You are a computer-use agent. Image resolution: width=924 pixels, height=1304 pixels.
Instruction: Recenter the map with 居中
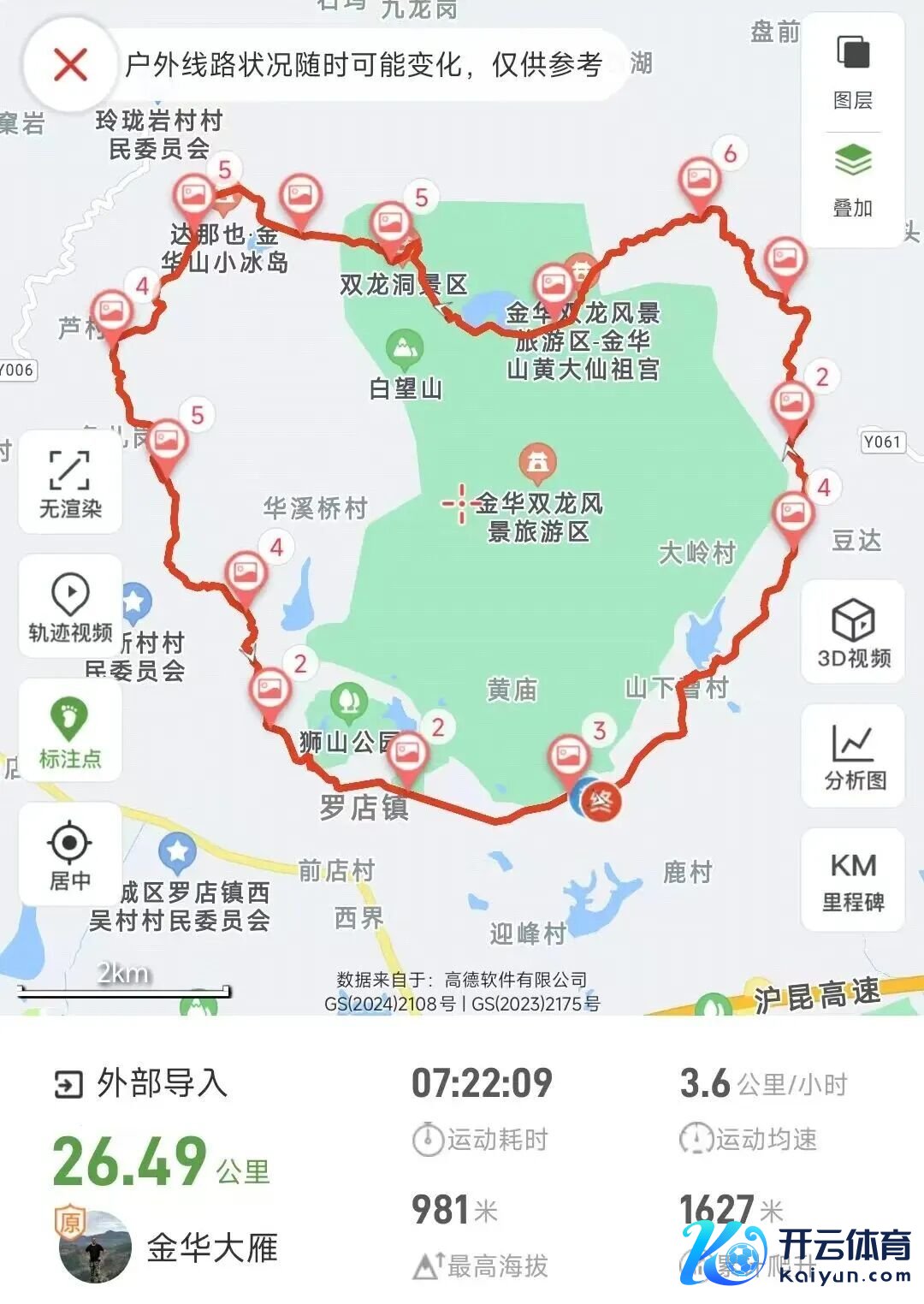click(70, 854)
